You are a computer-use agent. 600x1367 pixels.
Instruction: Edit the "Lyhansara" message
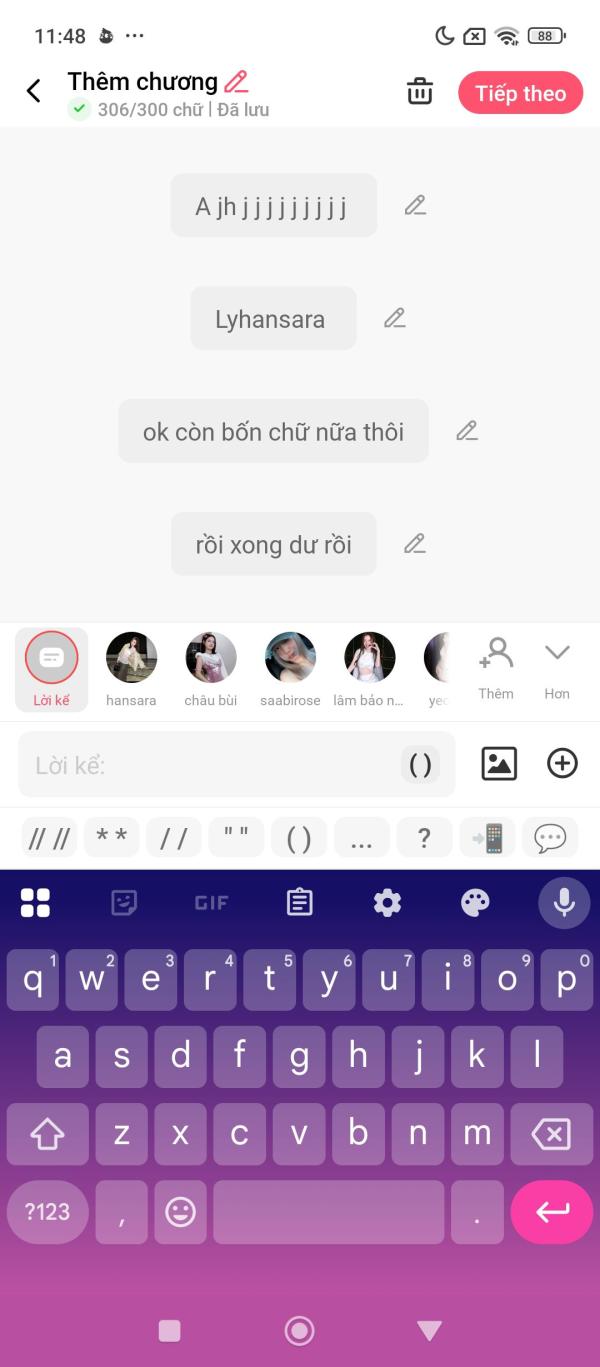(395, 318)
